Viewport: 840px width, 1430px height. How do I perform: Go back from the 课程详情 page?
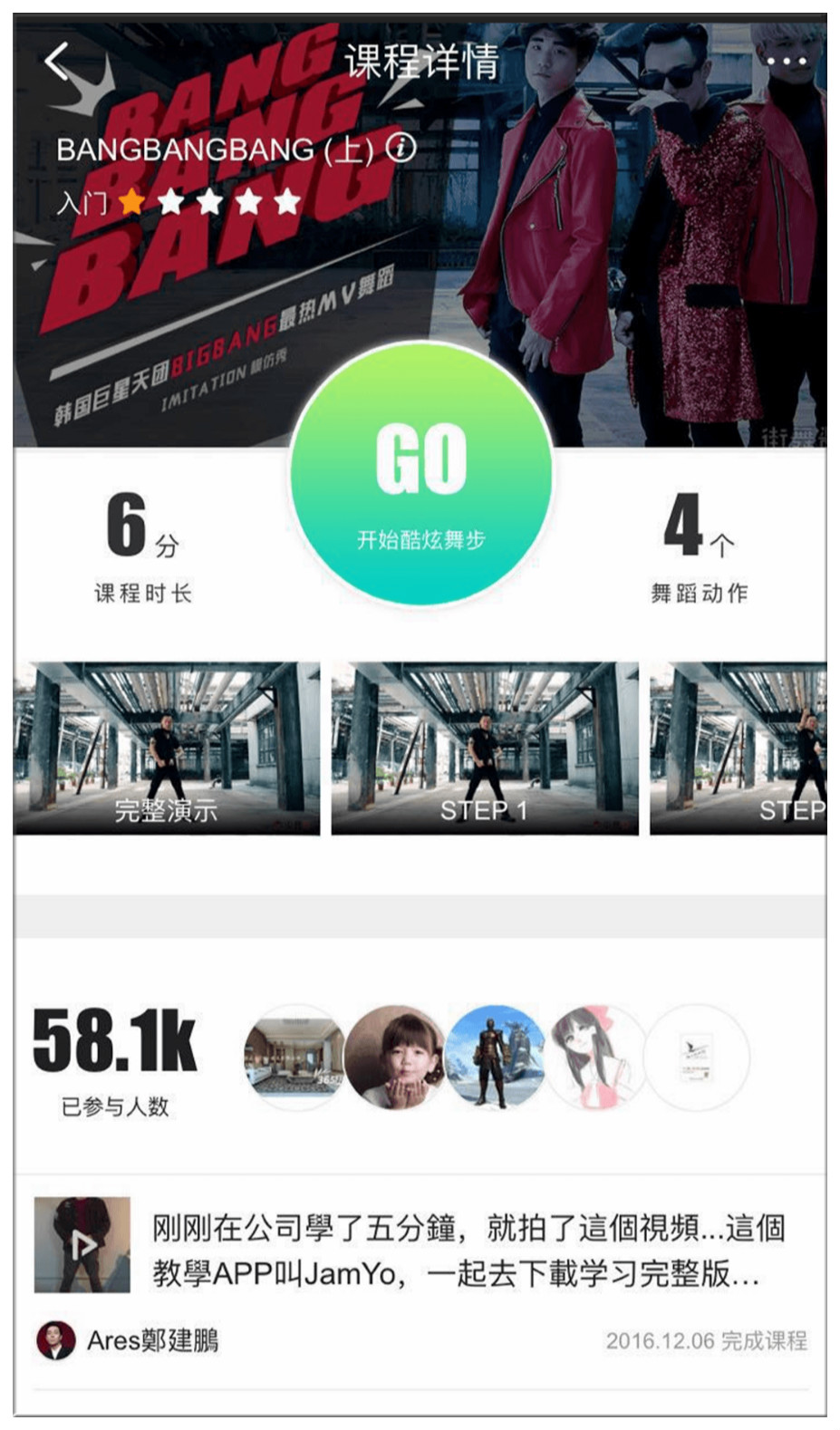(x=57, y=63)
